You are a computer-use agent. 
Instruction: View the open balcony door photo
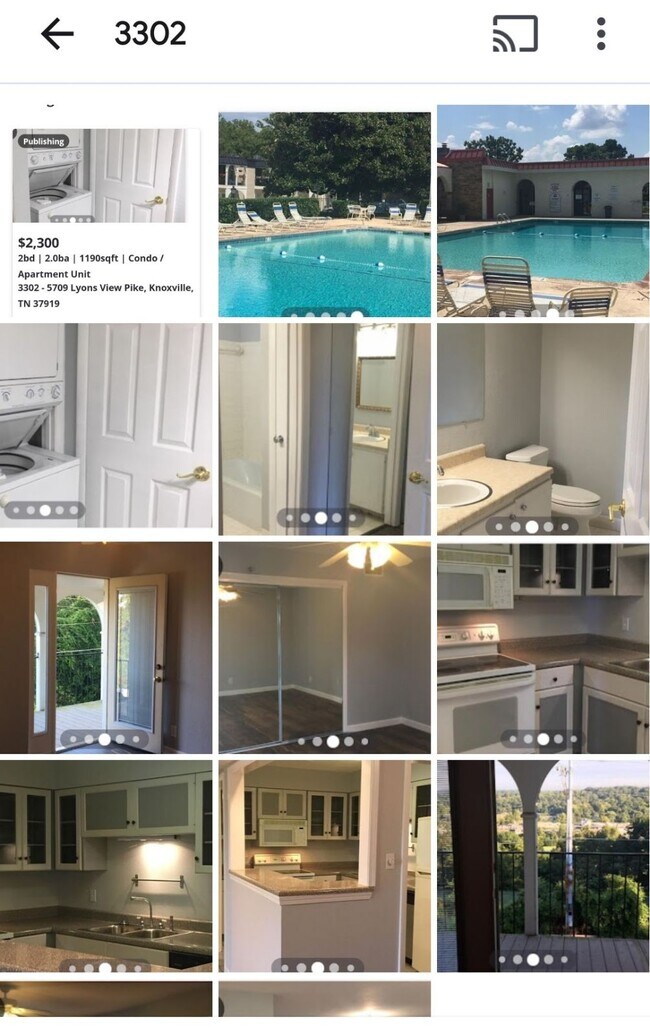[x=106, y=647]
